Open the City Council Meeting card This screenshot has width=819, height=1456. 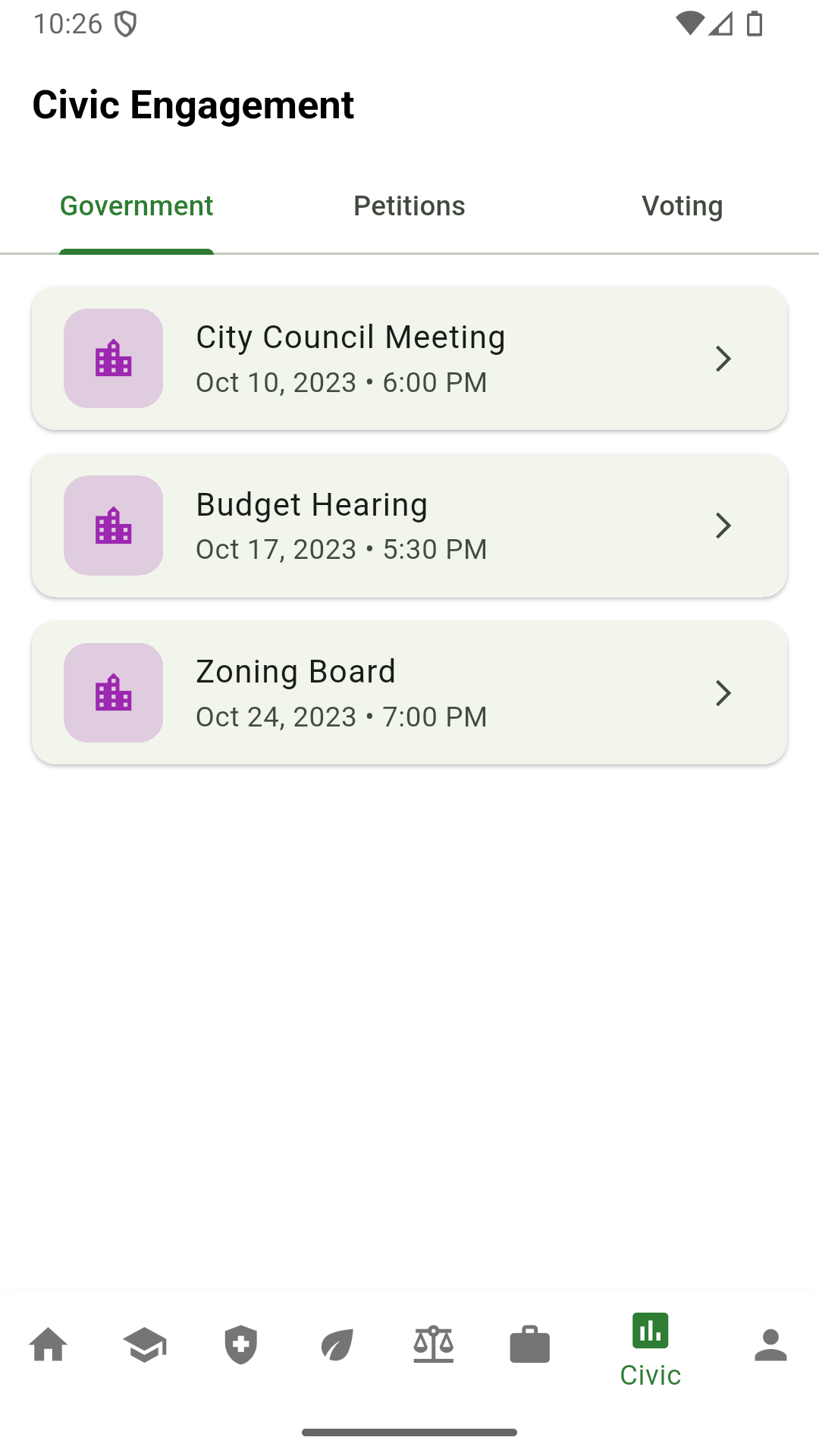tap(409, 359)
